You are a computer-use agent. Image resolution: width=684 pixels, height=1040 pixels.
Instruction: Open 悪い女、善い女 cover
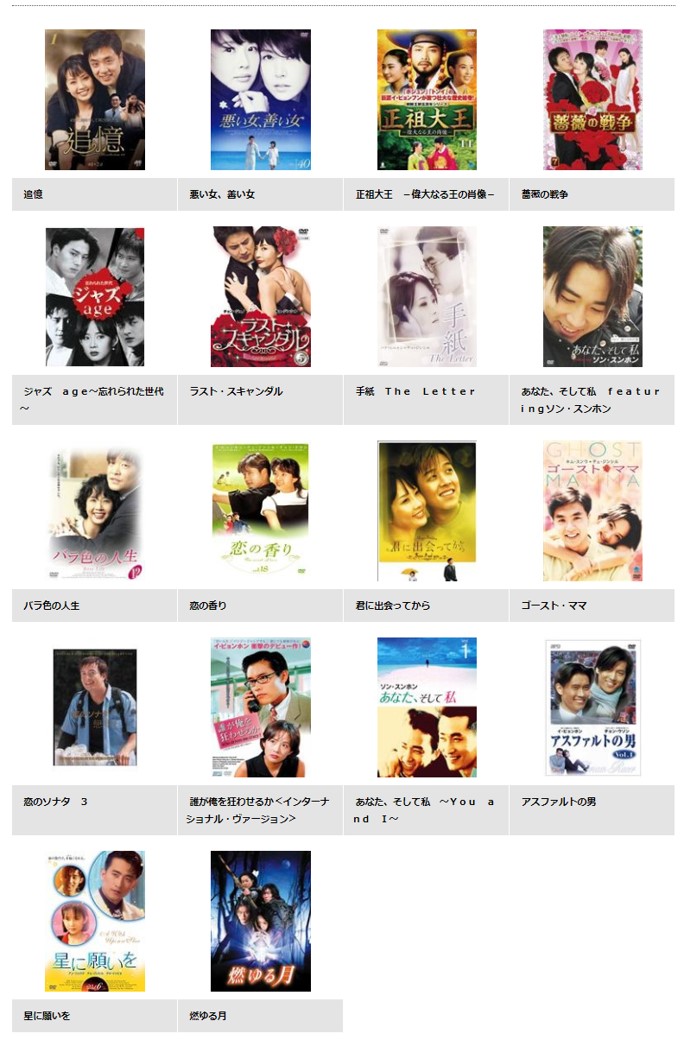260,99
